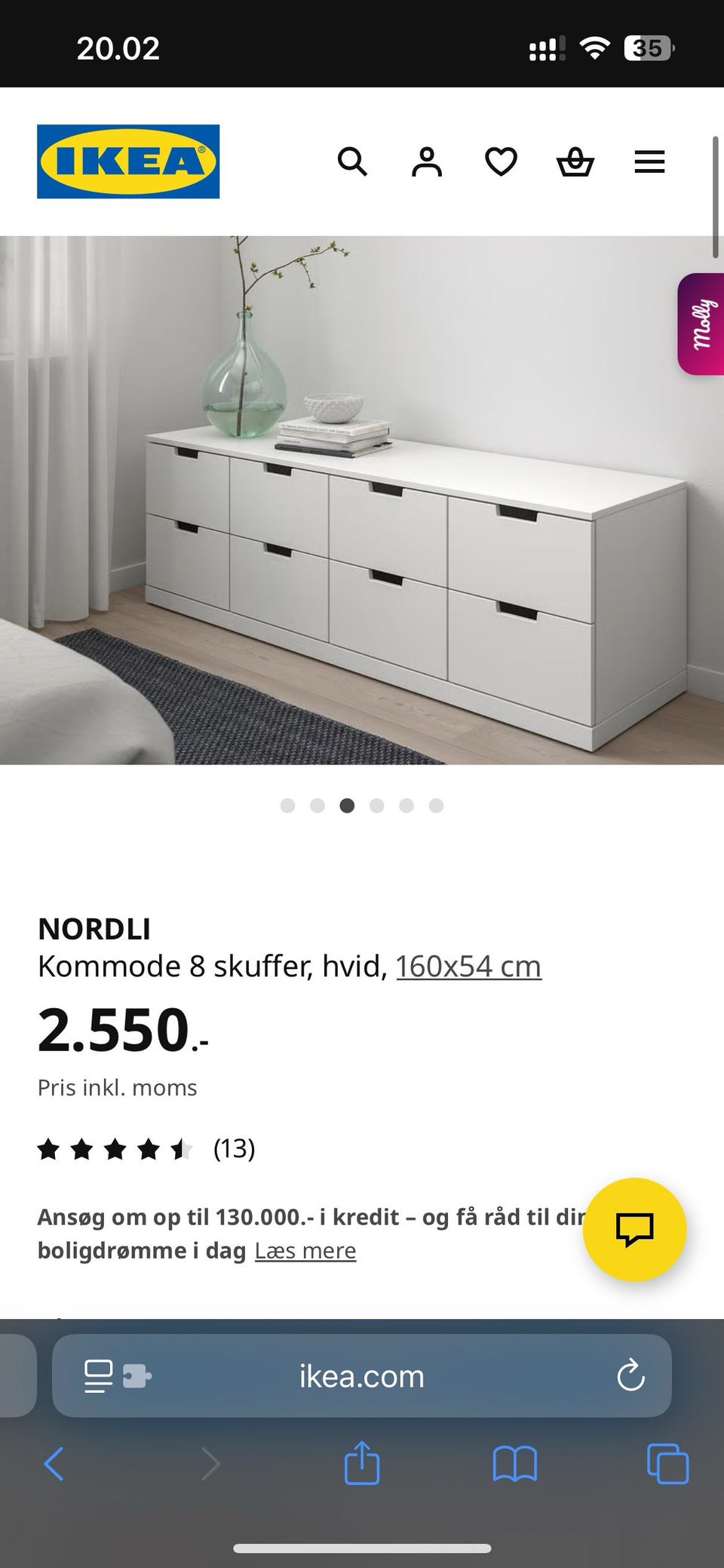The width and height of the screenshot is (724, 1568).
Task: Open the wishlist heart icon
Action: click(500, 161)
